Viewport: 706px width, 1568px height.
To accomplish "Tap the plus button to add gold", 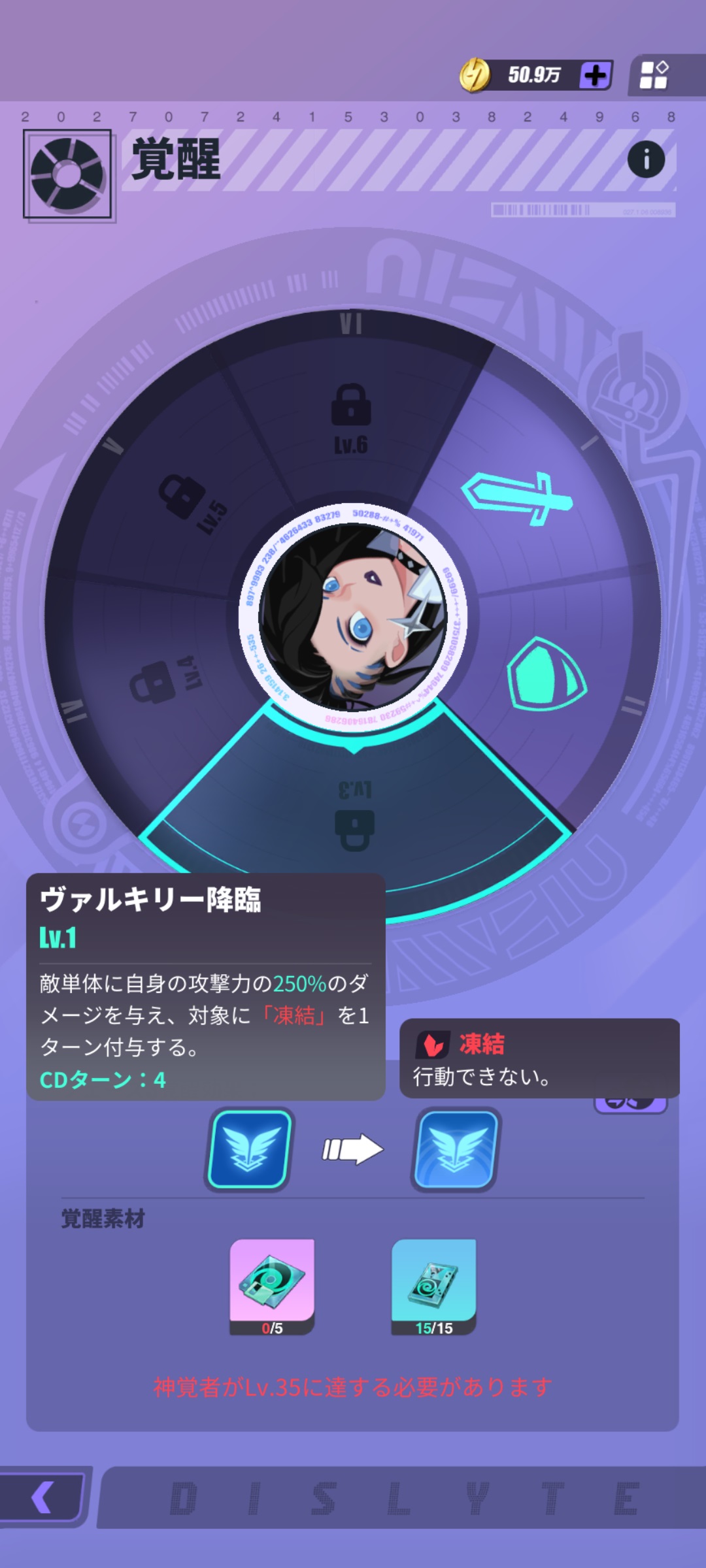I will 595,75.
